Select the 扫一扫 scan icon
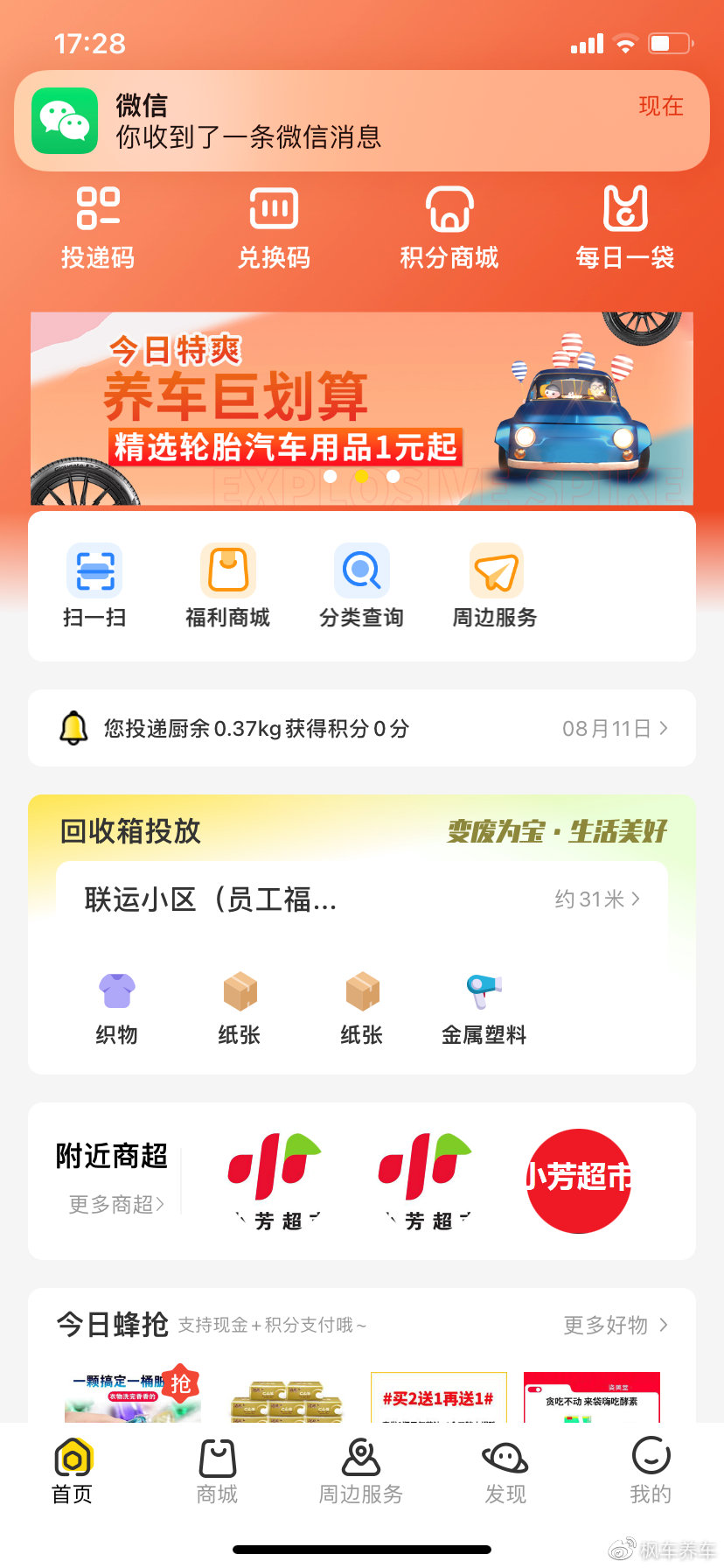724x1568 pixels. click(x=94, y=570)
